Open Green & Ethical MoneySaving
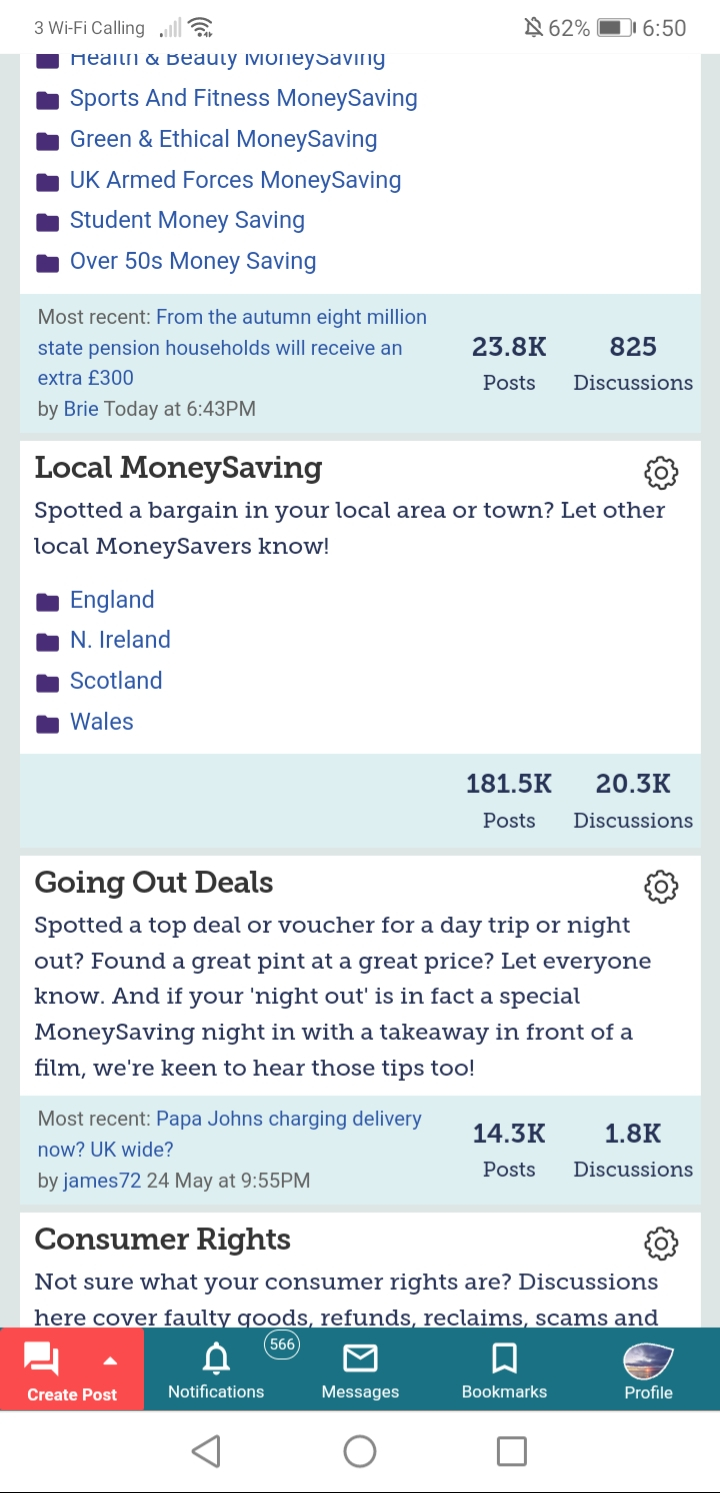The image size is (720, 1493). [x=224, y=139]
